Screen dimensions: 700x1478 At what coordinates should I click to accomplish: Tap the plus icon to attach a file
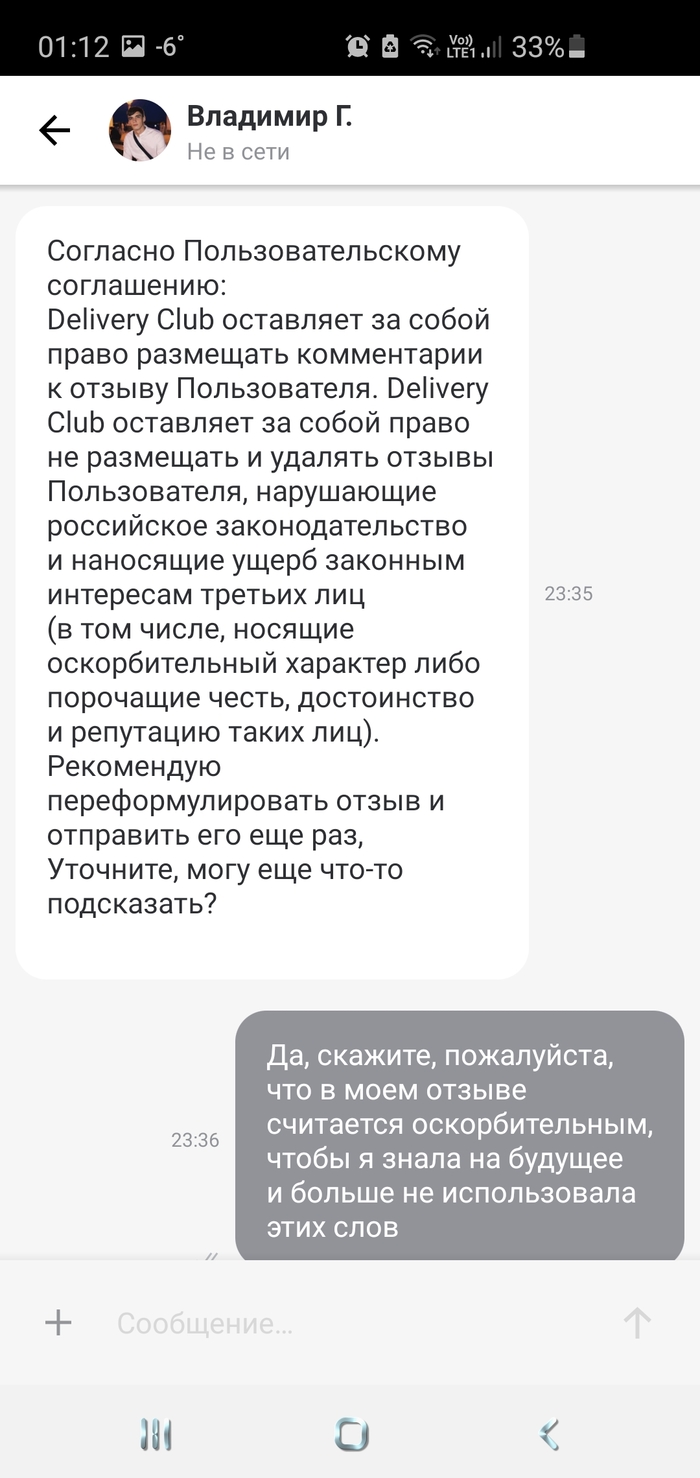click(58, 1323)
